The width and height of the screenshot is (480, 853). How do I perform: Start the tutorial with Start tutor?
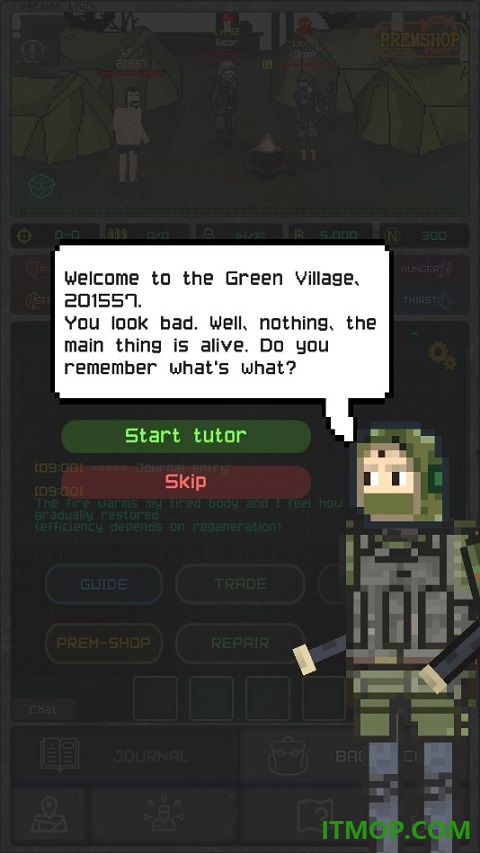pyautogui.click(x=186, y=436)
